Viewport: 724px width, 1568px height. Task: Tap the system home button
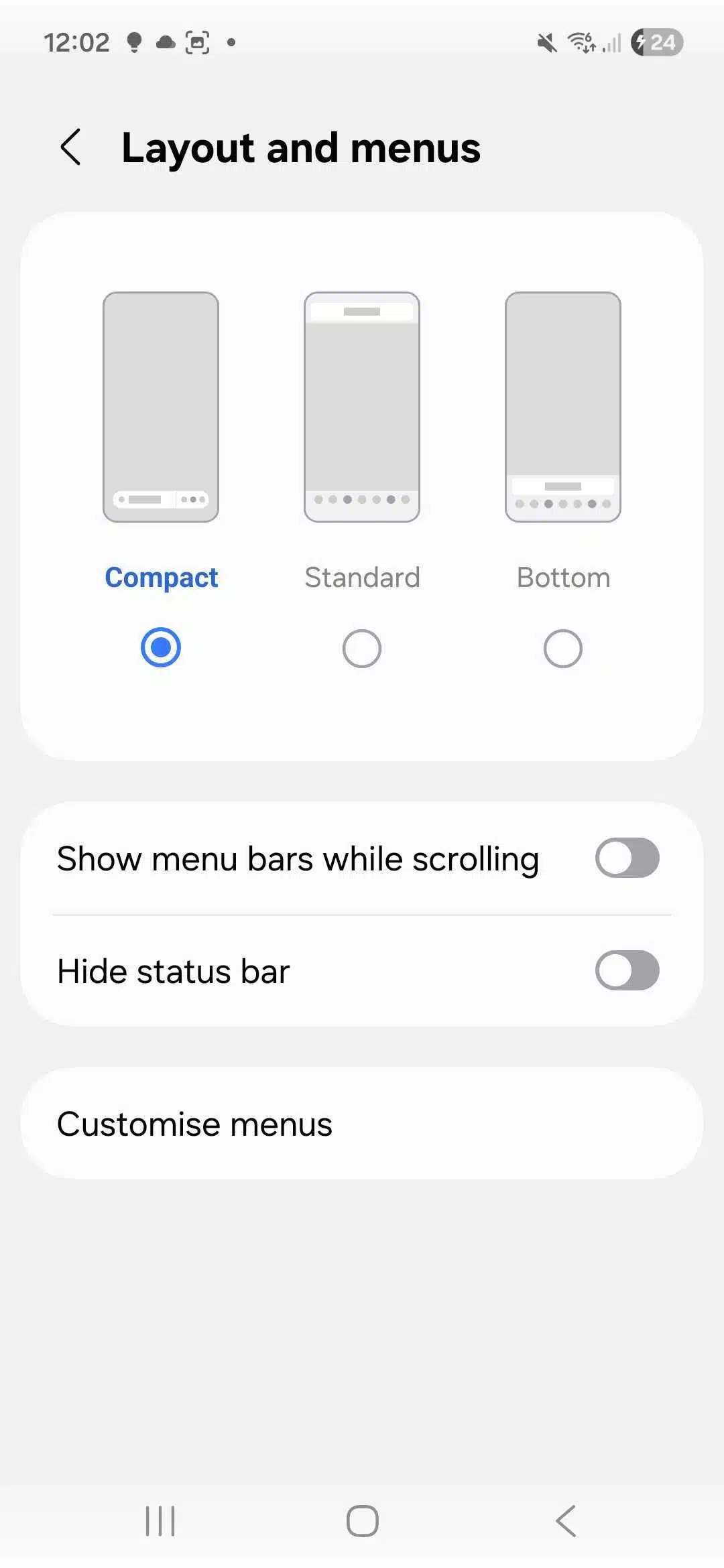[x=362, y=1520]
